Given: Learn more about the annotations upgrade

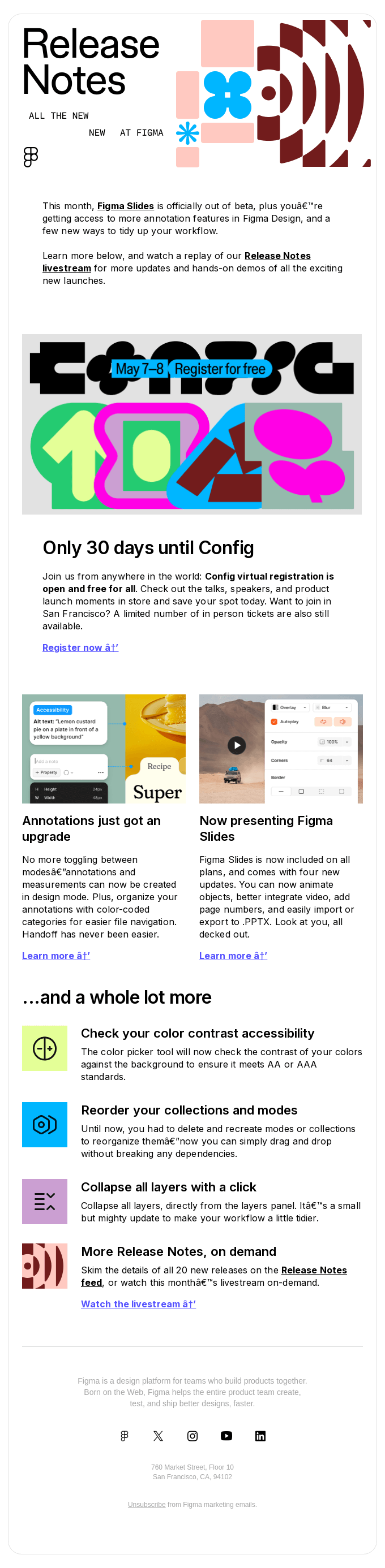Looking at the screenshot, I should click(56, 955).
